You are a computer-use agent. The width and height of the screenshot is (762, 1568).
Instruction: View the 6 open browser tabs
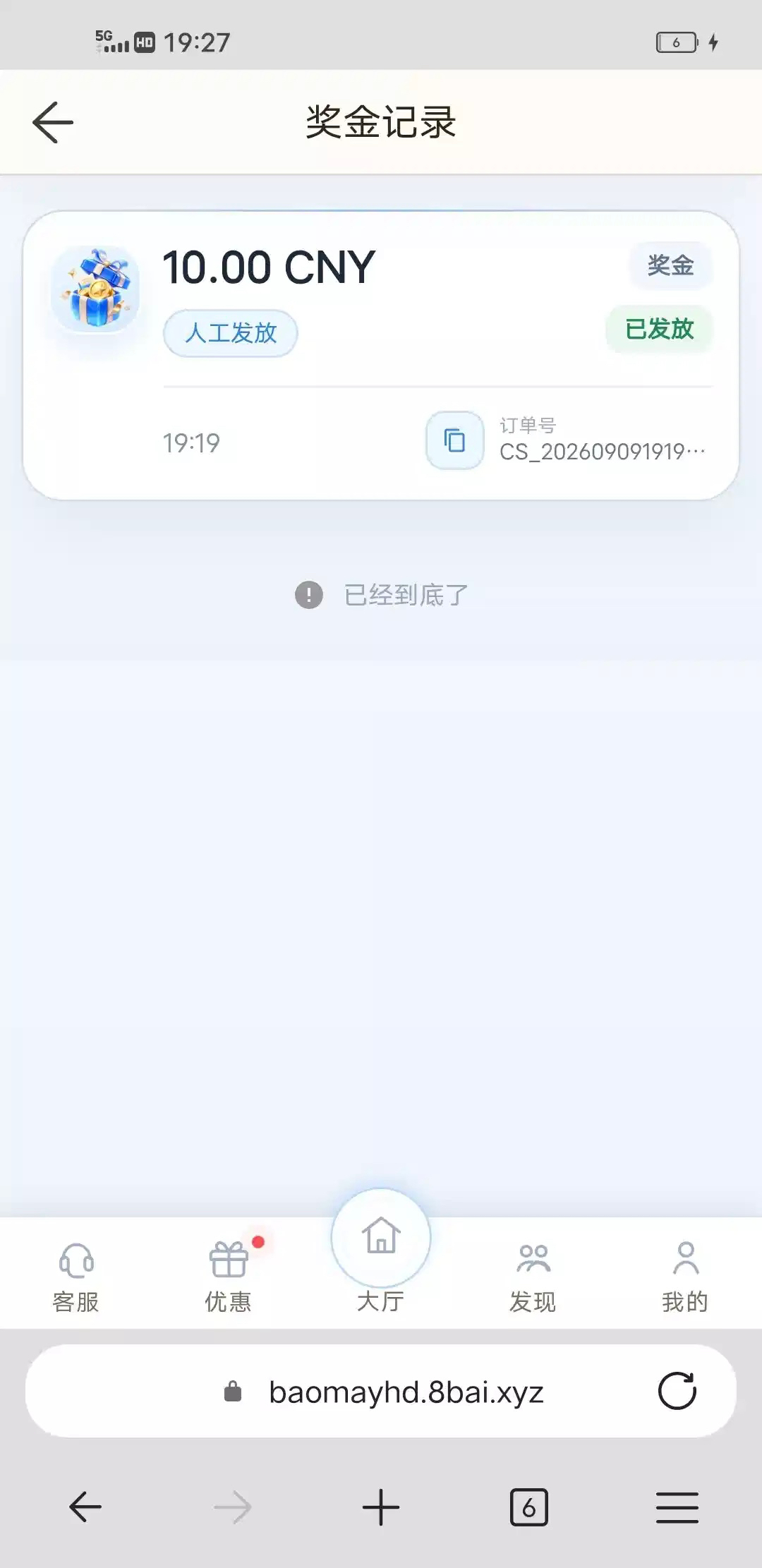click(x=528, y=1507)
